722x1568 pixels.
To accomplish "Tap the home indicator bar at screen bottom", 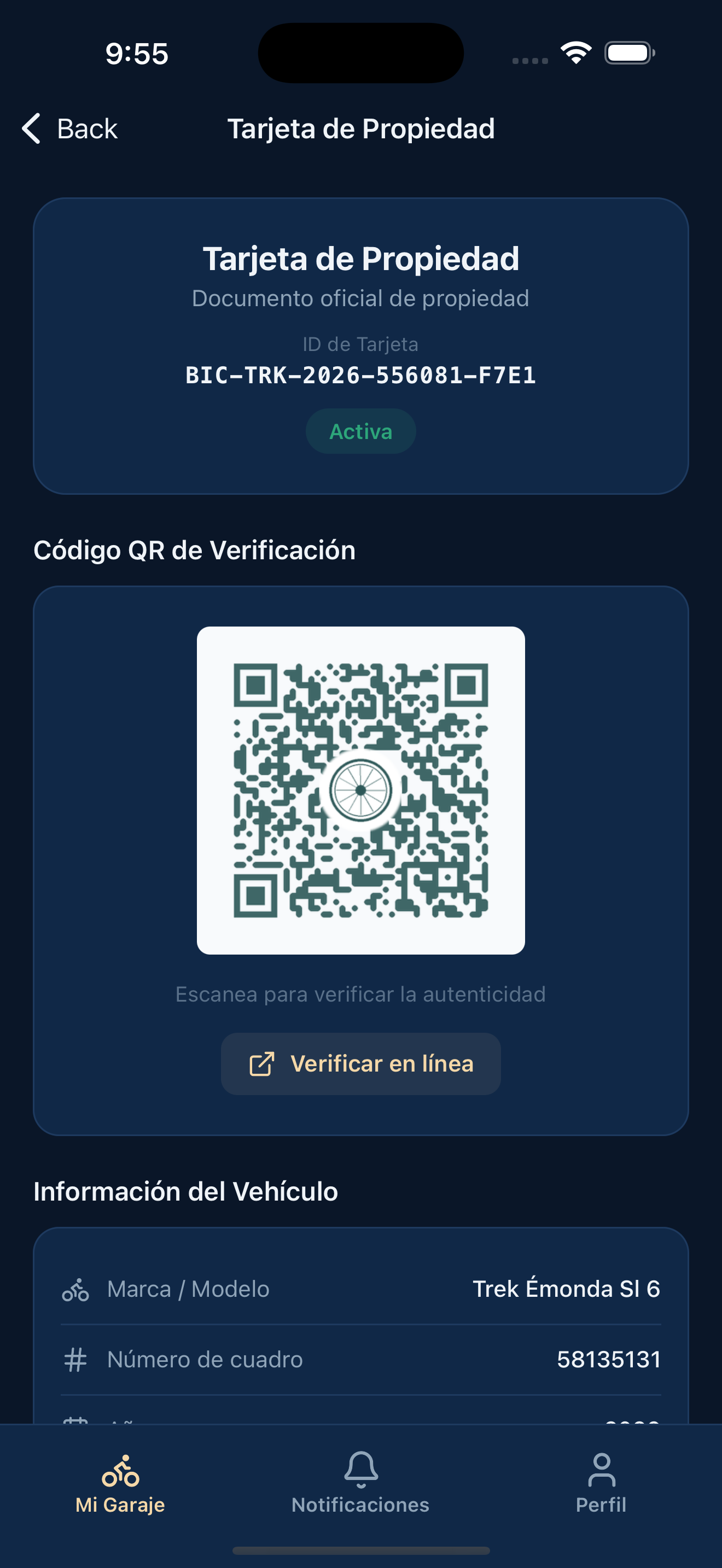I will pyautogui.click(x=360, y=1552).
